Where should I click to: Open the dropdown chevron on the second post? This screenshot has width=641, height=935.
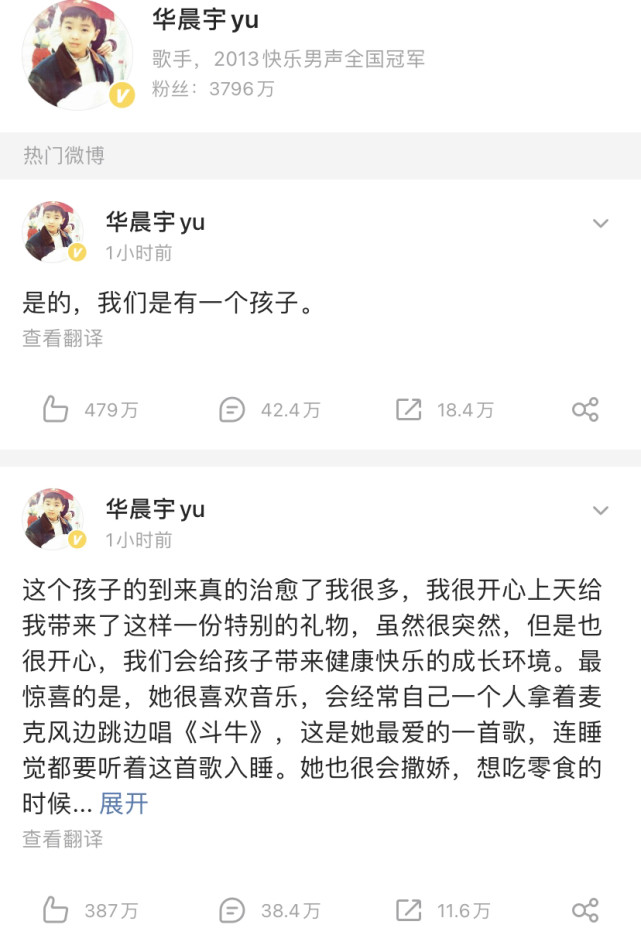(601, 510)
